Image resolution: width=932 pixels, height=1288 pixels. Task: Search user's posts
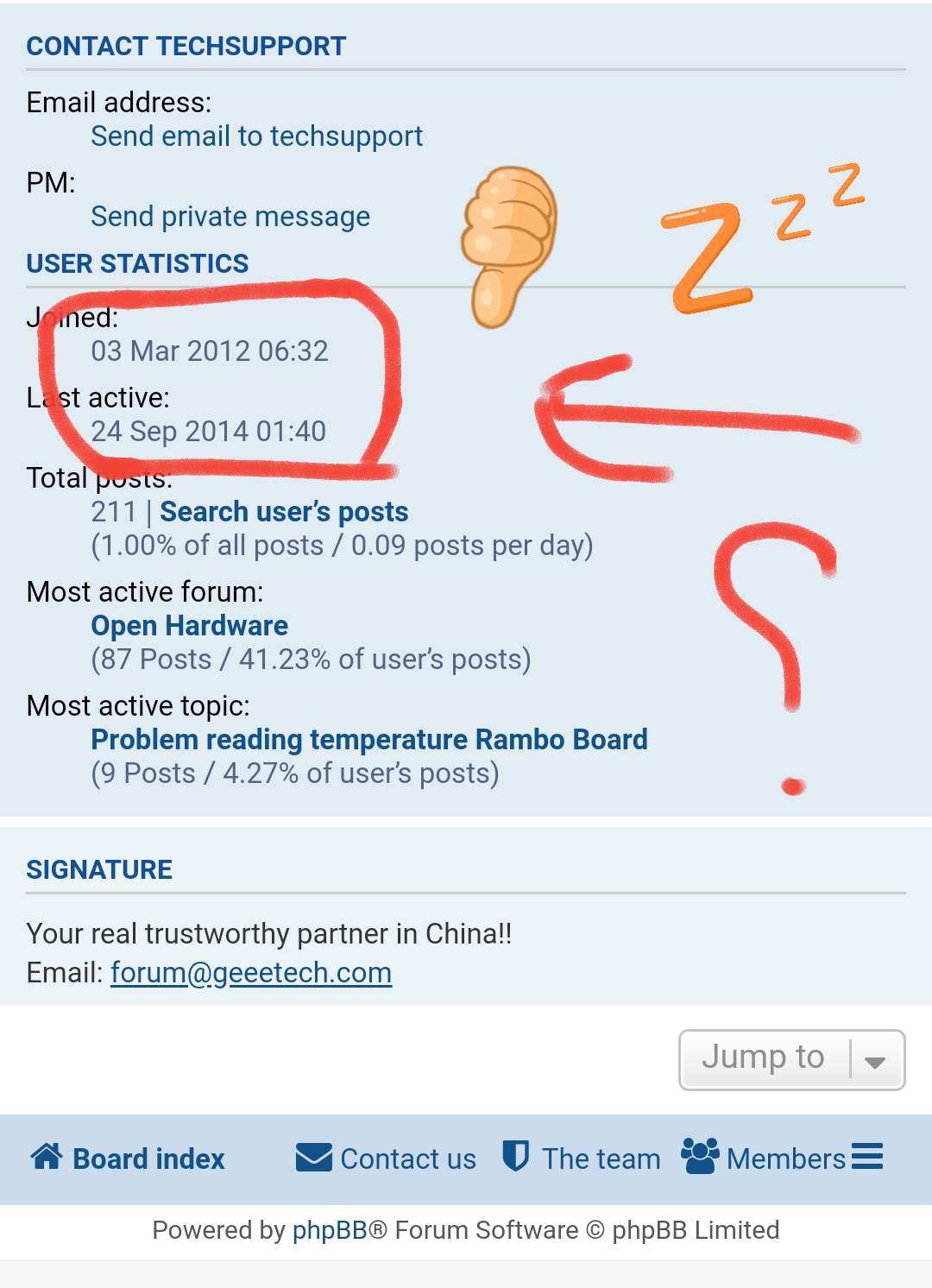284,512
